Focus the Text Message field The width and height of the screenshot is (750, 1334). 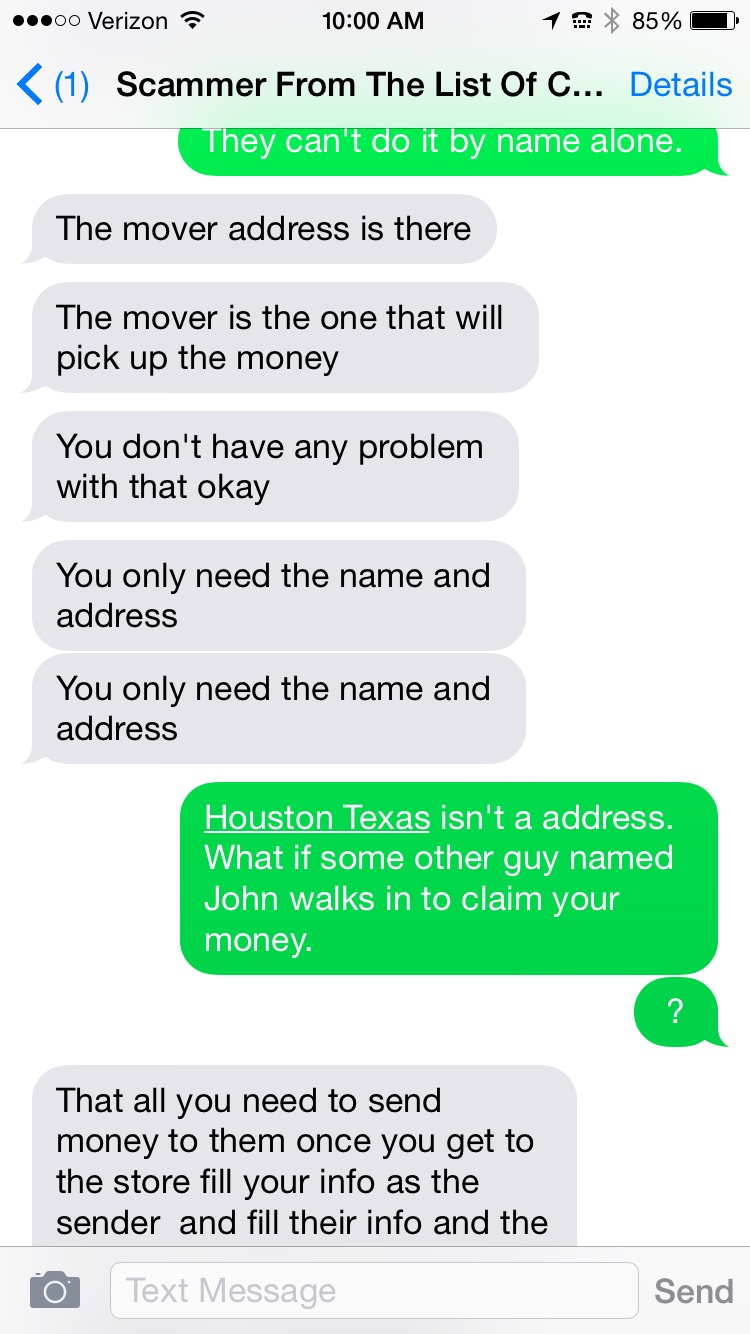(372, 1290)
